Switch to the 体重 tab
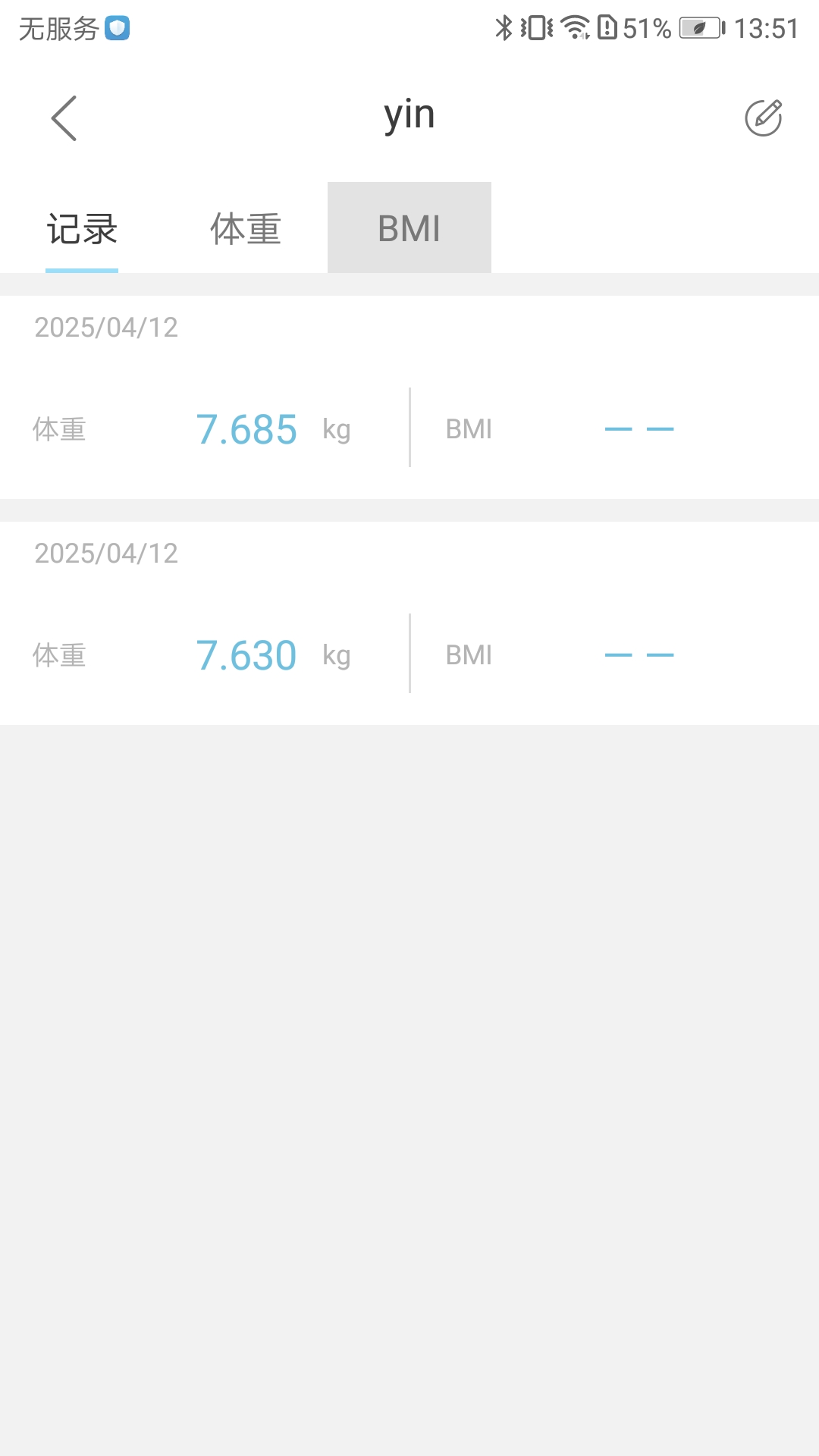 tap(246, 227)
